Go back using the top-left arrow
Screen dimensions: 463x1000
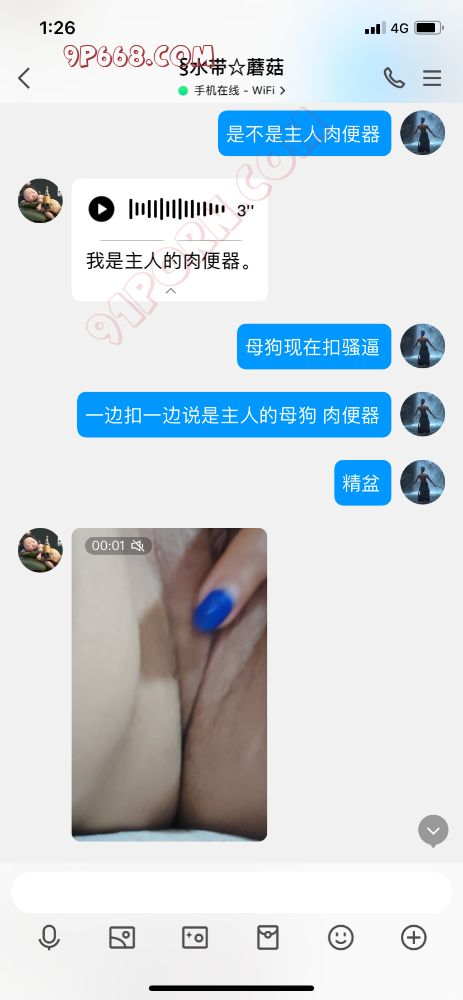24,78
